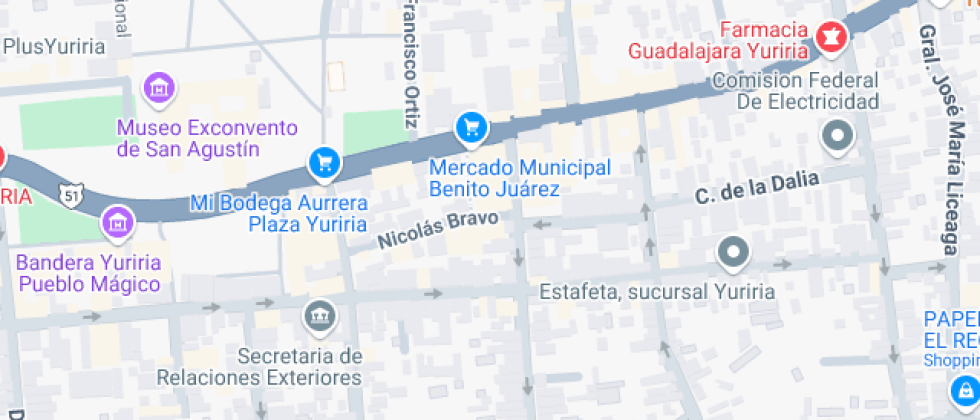Select Mercado Municipal Benito Juárez pin

tap(470, 127)
